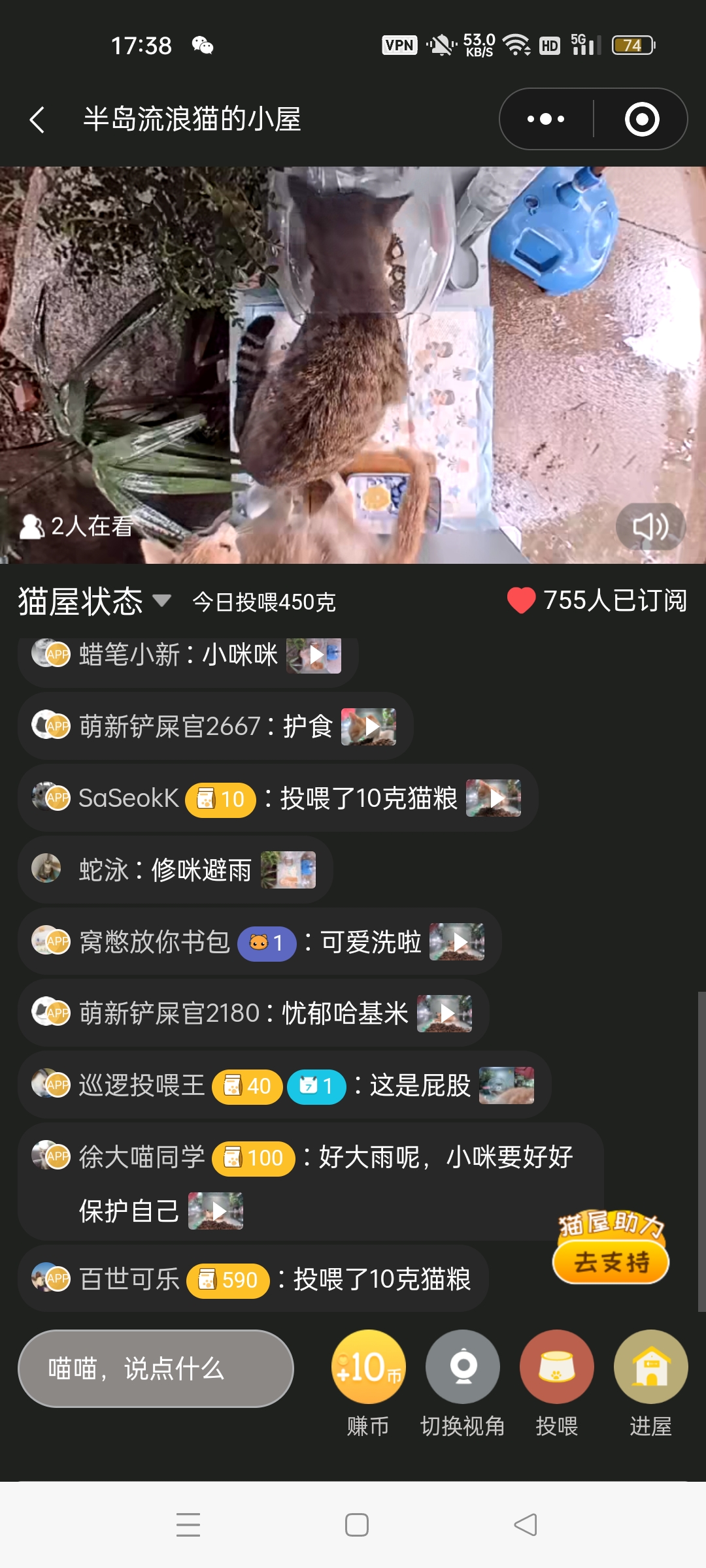Go back from 半岛流浪猫的小屋

37,120
